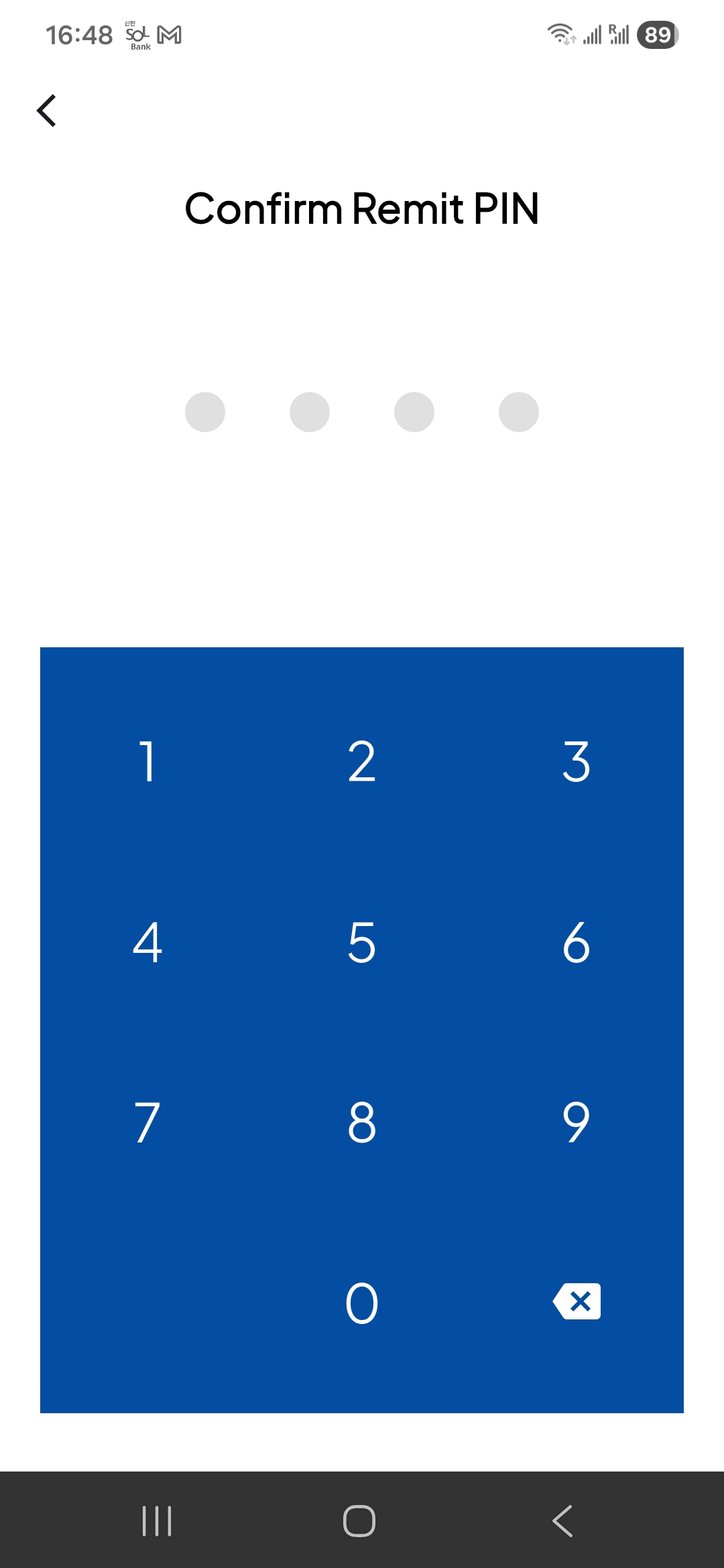724x1568 pixels.
Task: Tap the number 2 key
Action: [x=362, y=762]
